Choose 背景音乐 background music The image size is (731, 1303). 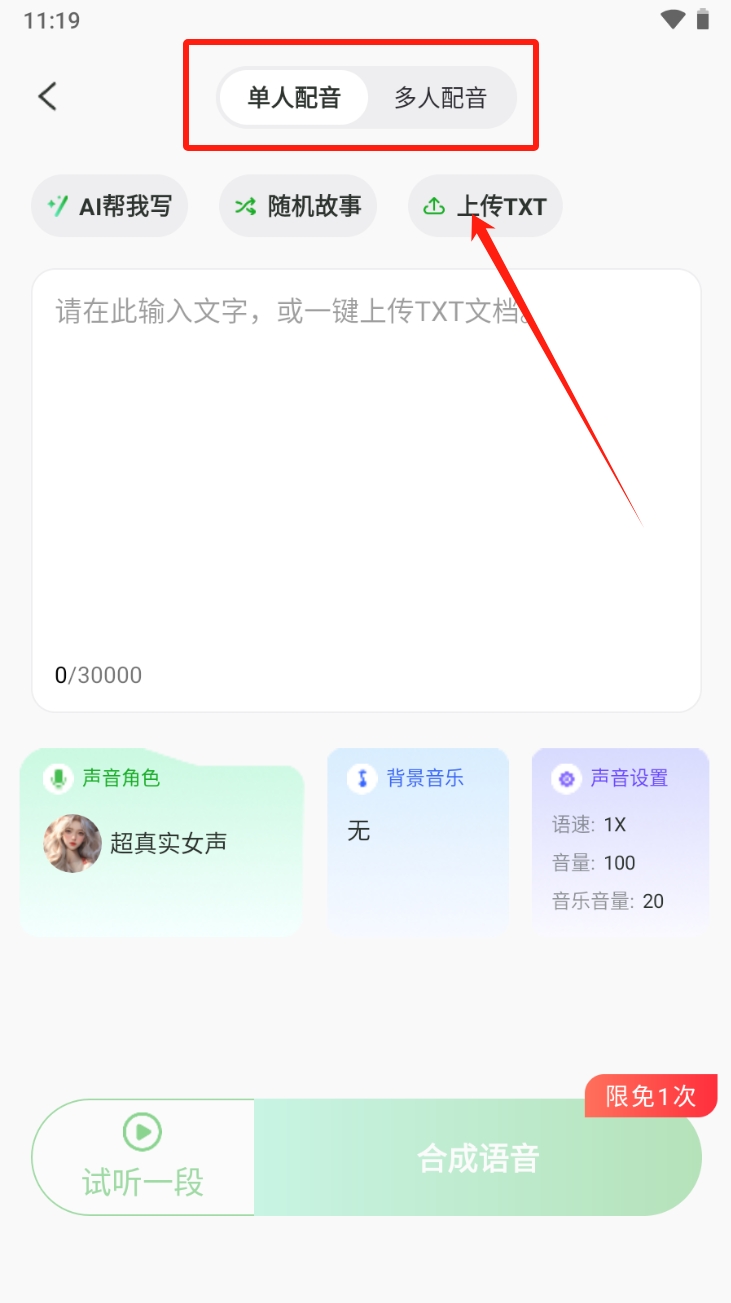(418, 840)
